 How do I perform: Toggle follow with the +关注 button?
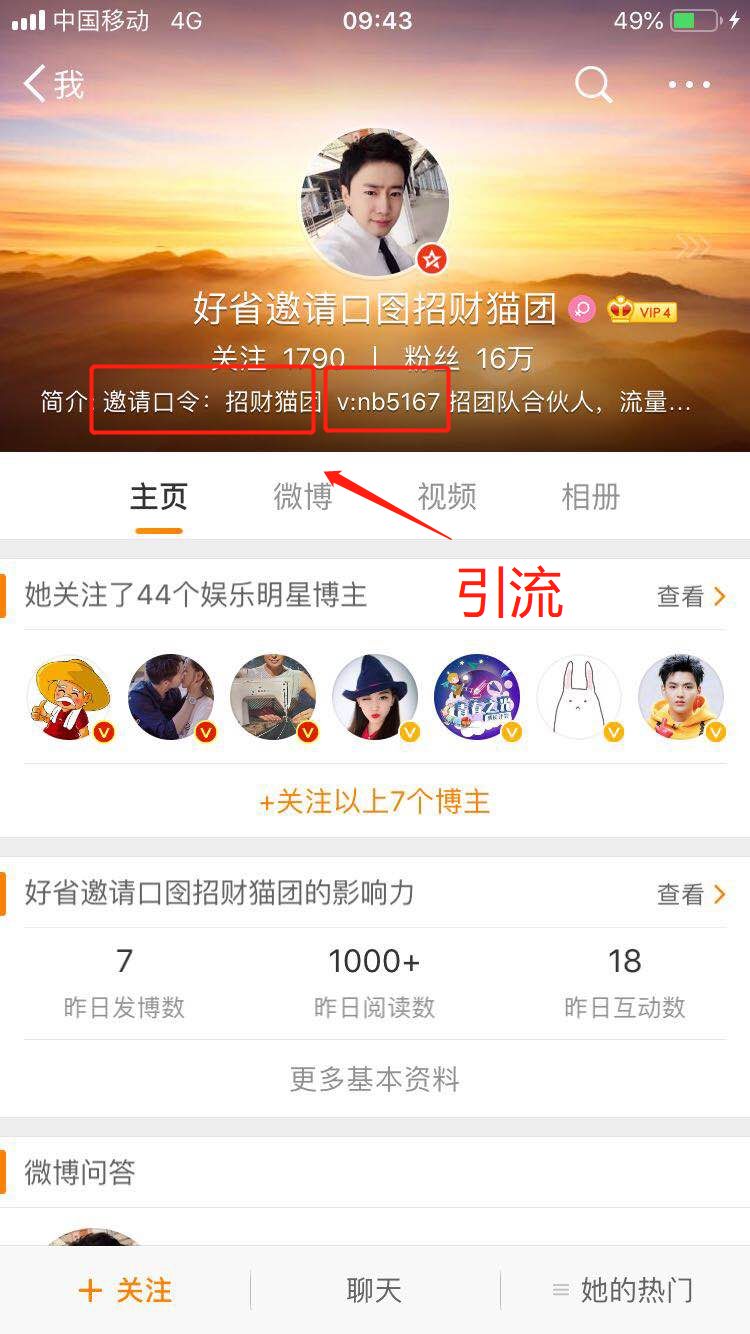click(124, 1292)
